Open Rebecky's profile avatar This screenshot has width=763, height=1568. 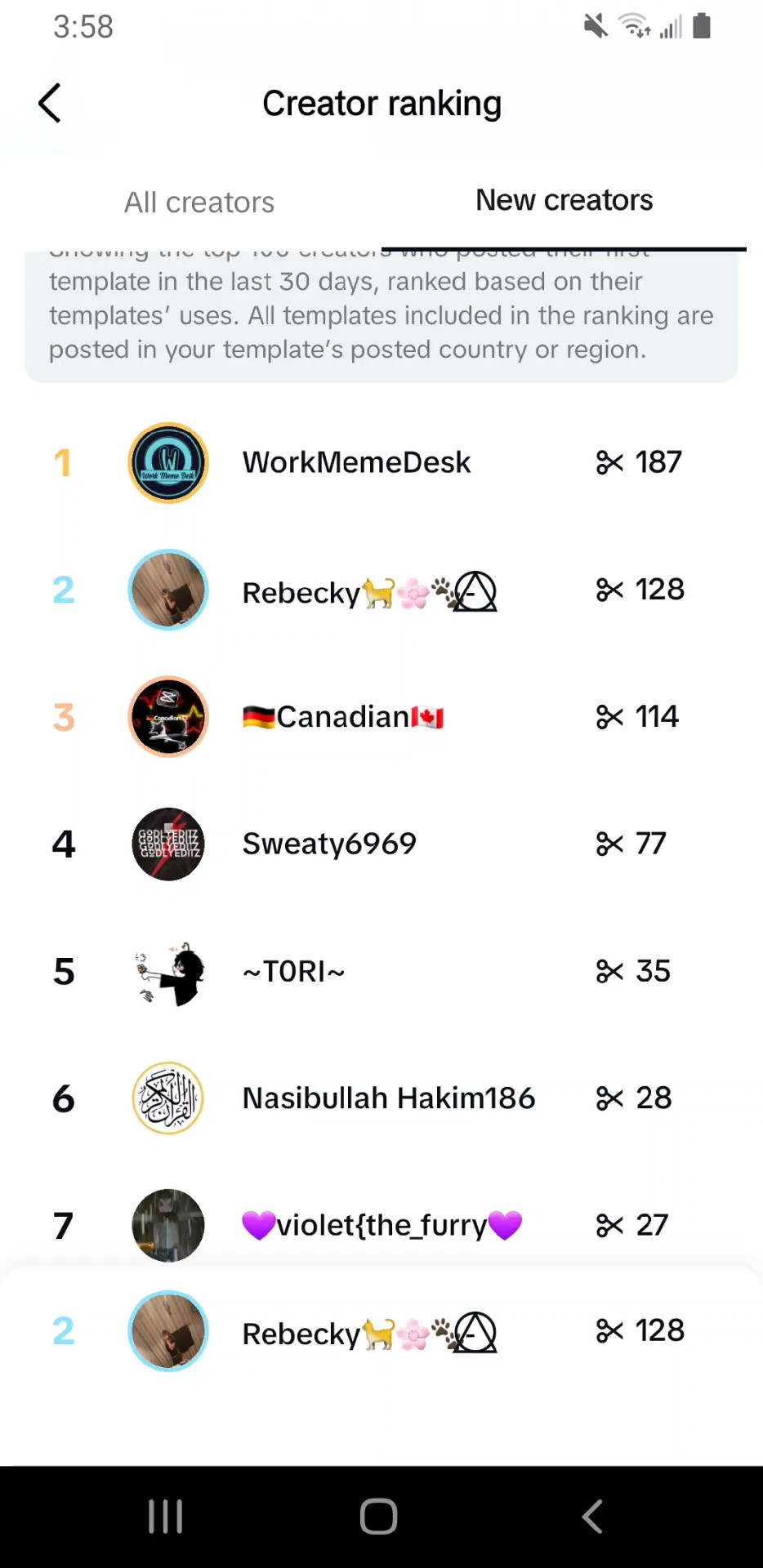(168, 590)
